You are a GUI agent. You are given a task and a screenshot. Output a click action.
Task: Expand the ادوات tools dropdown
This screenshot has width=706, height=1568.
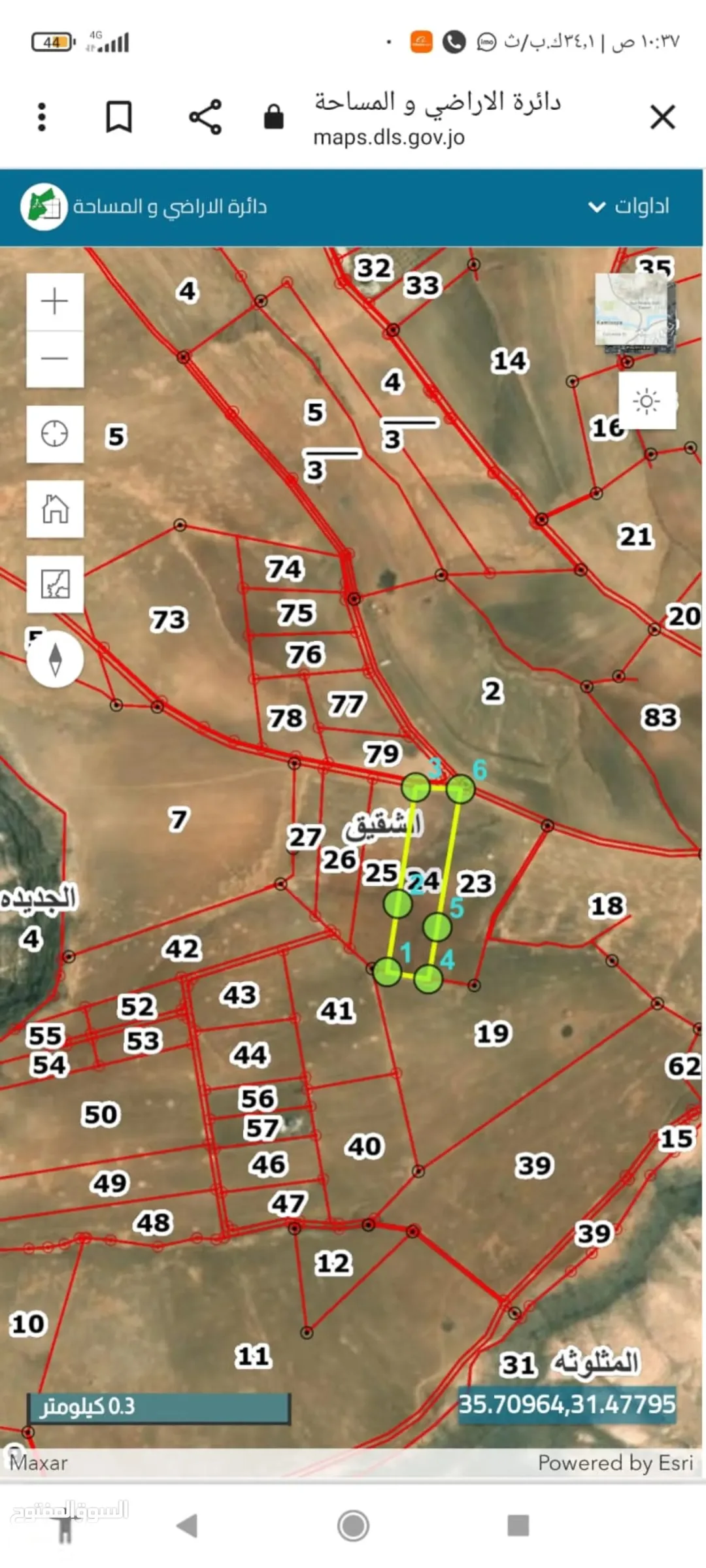(629, 207)
